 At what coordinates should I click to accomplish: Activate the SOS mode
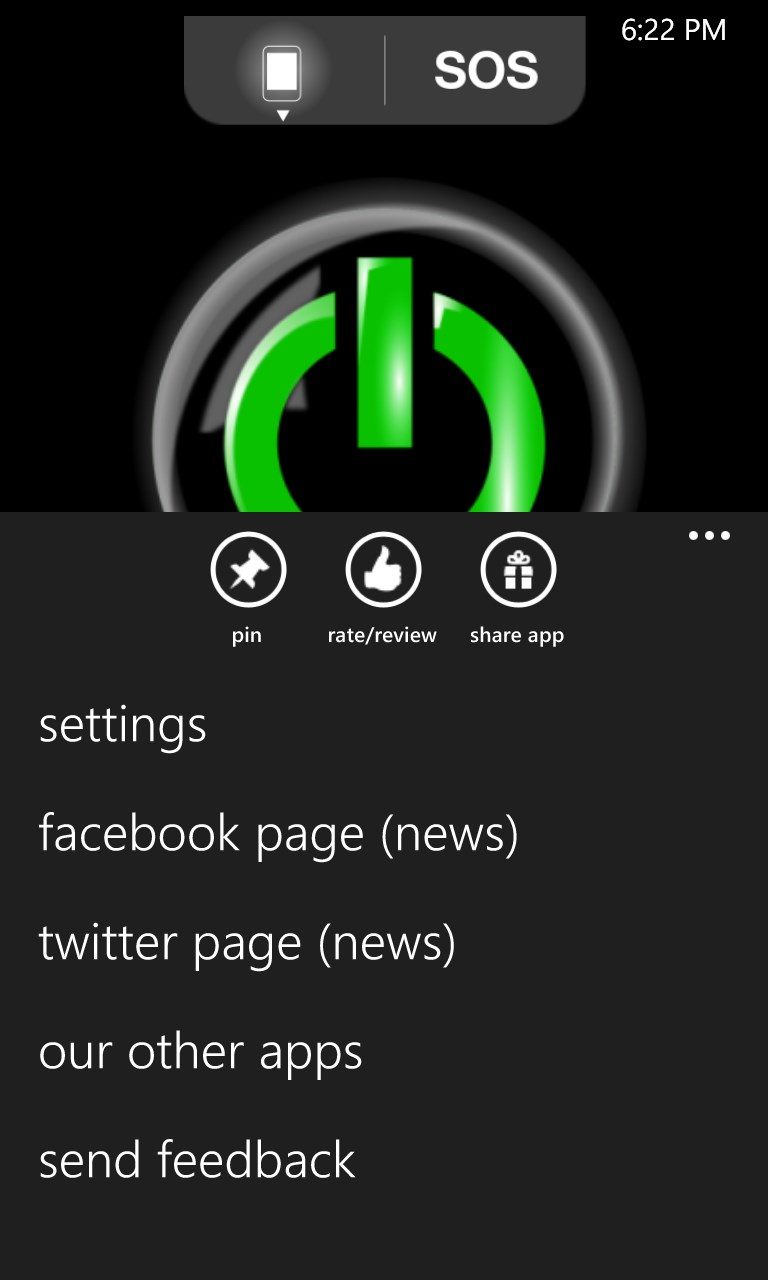486,71
